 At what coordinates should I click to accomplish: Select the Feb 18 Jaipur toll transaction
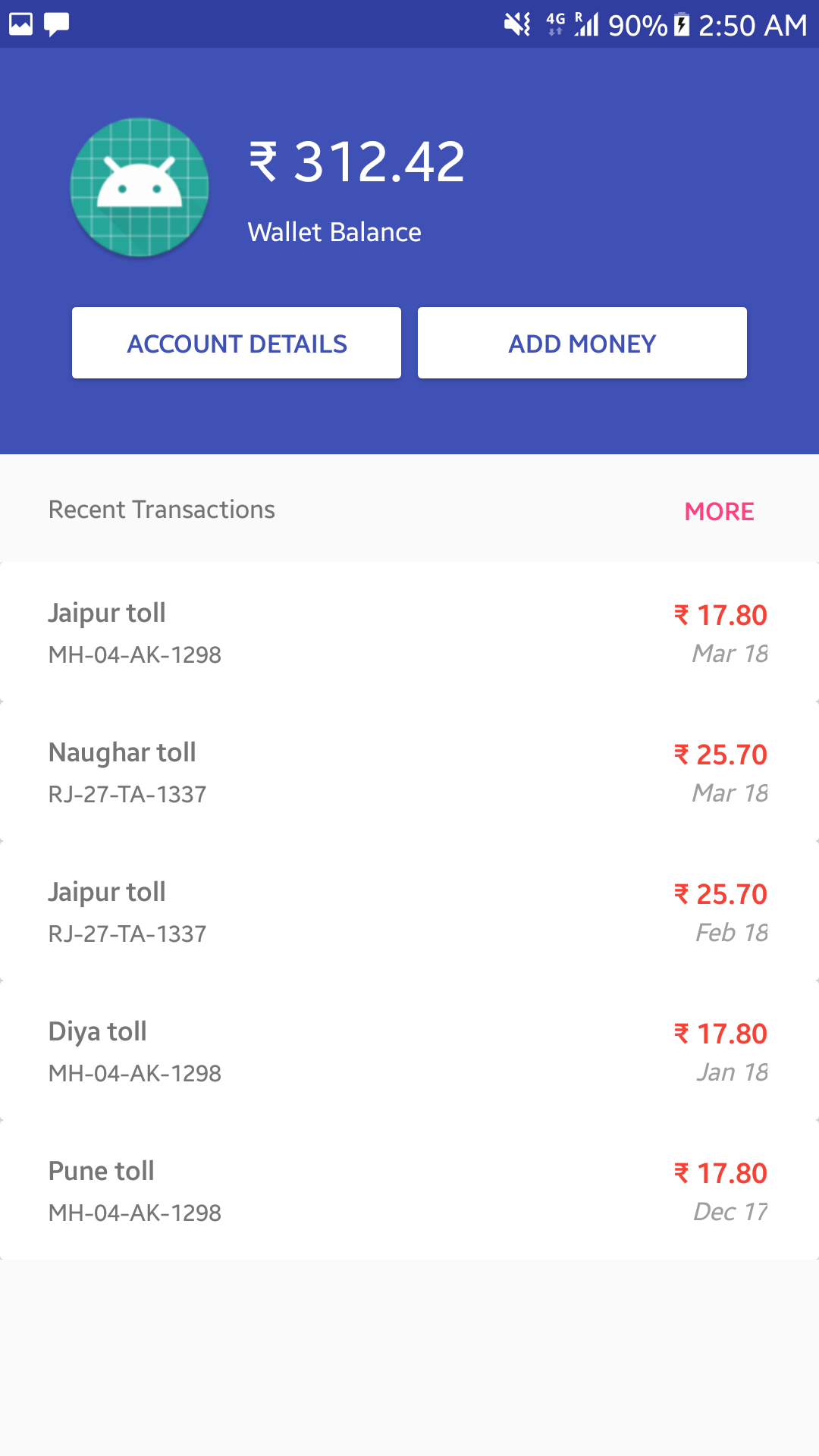pos(409,912)
